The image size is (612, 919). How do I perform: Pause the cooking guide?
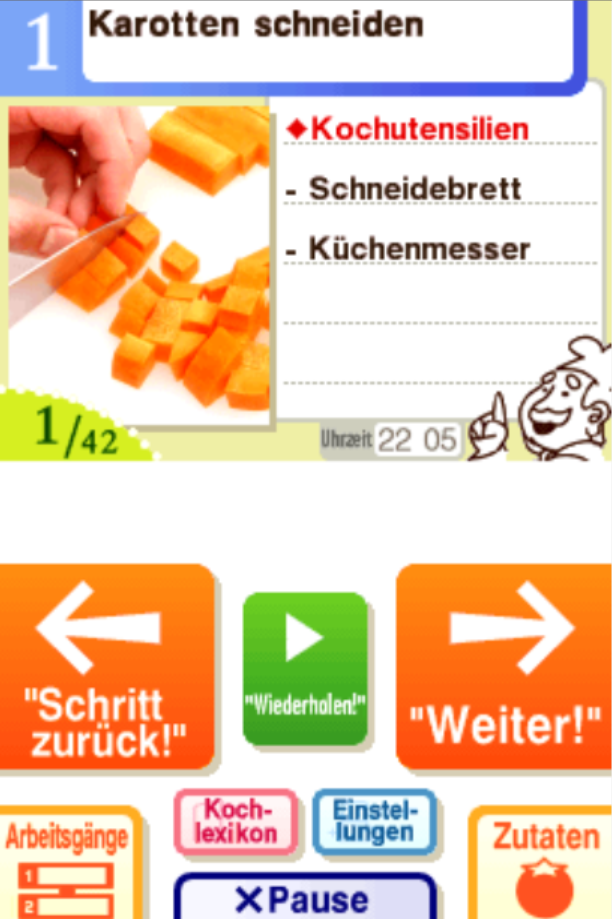(305, 897)
